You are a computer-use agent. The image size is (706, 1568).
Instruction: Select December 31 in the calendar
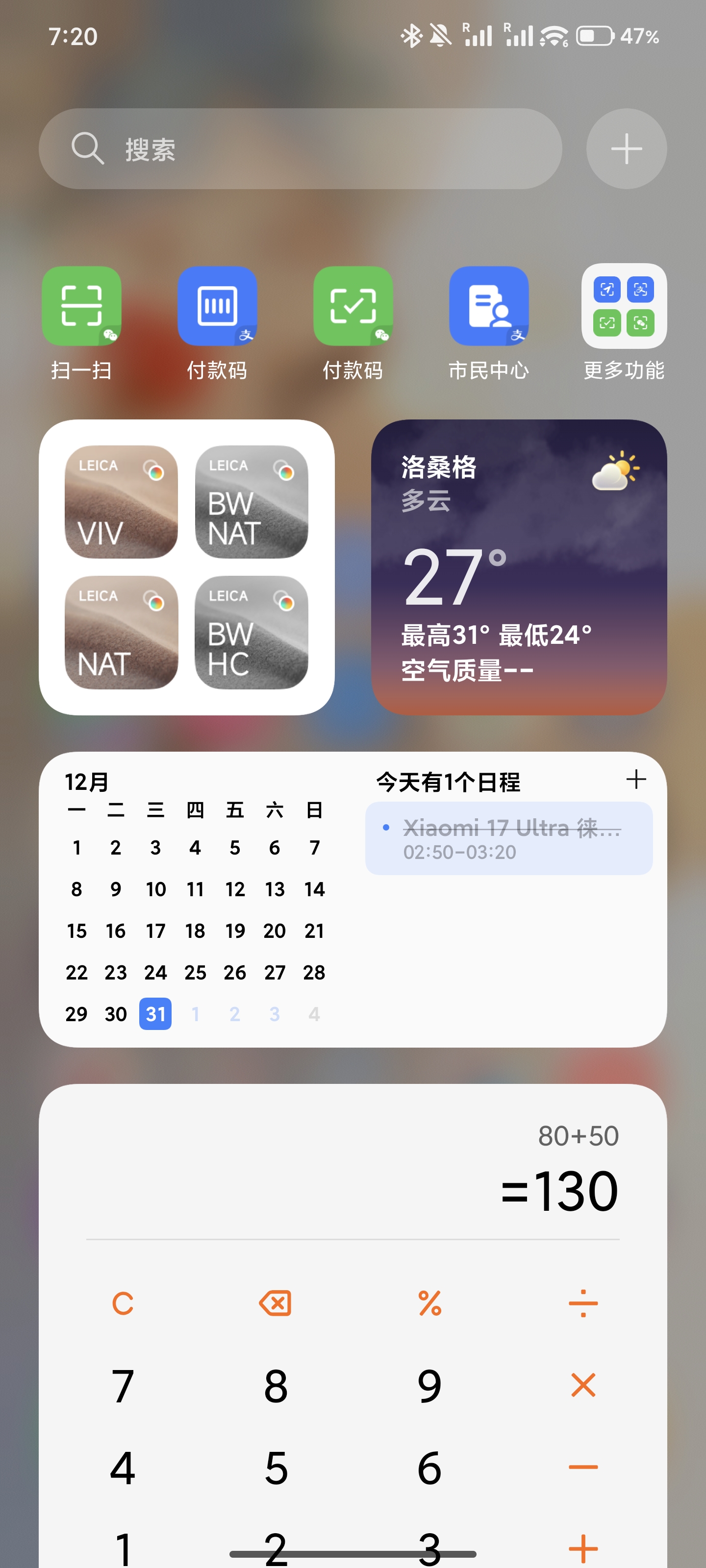155,1013
